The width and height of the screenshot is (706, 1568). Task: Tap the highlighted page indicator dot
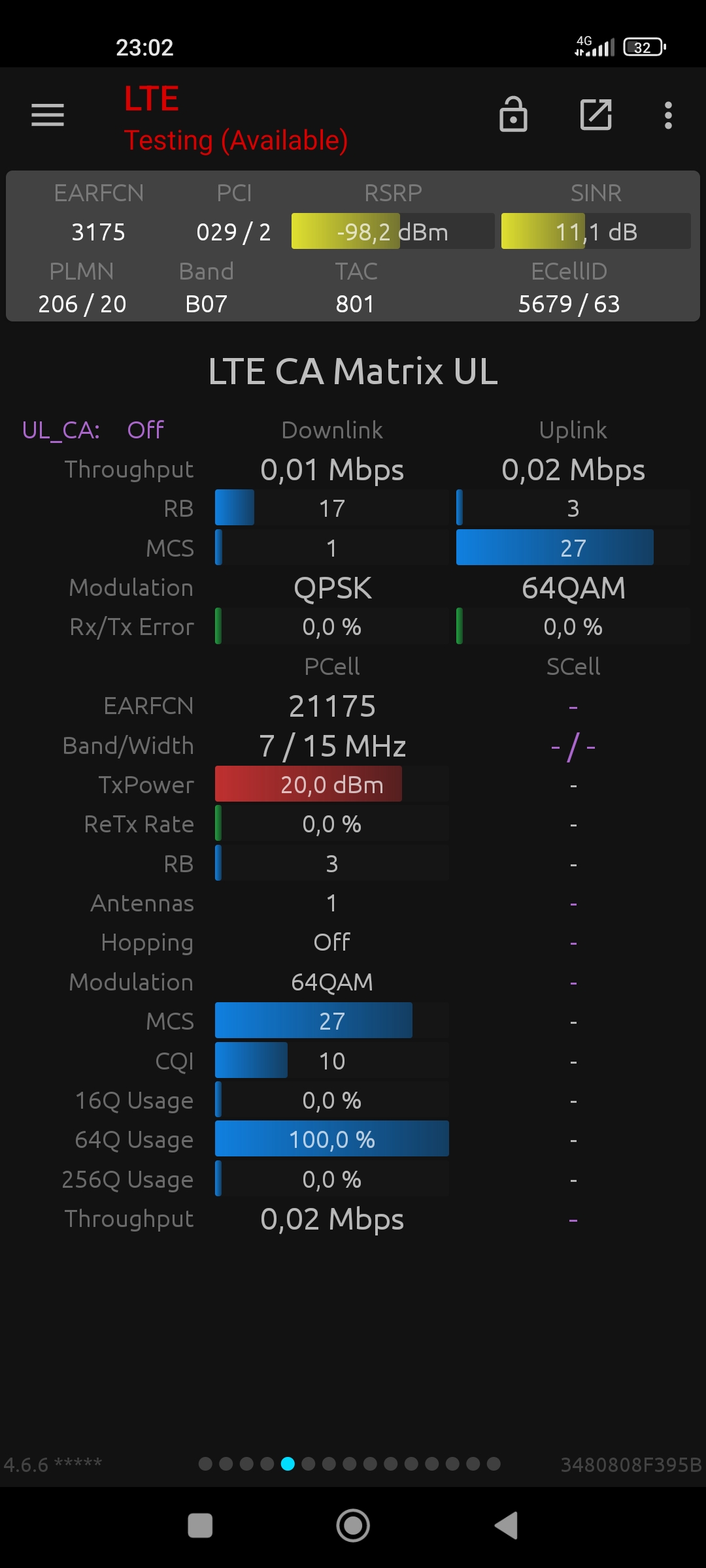tap(288, 1464)
